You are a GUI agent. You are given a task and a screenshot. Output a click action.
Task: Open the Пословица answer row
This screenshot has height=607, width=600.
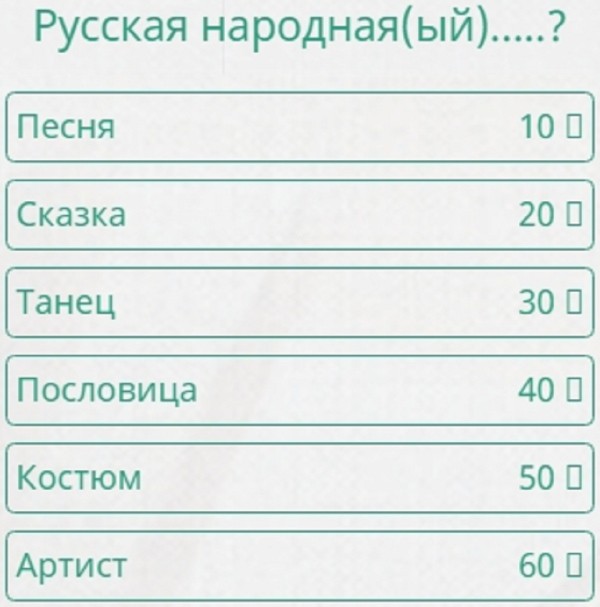[300, 390]
